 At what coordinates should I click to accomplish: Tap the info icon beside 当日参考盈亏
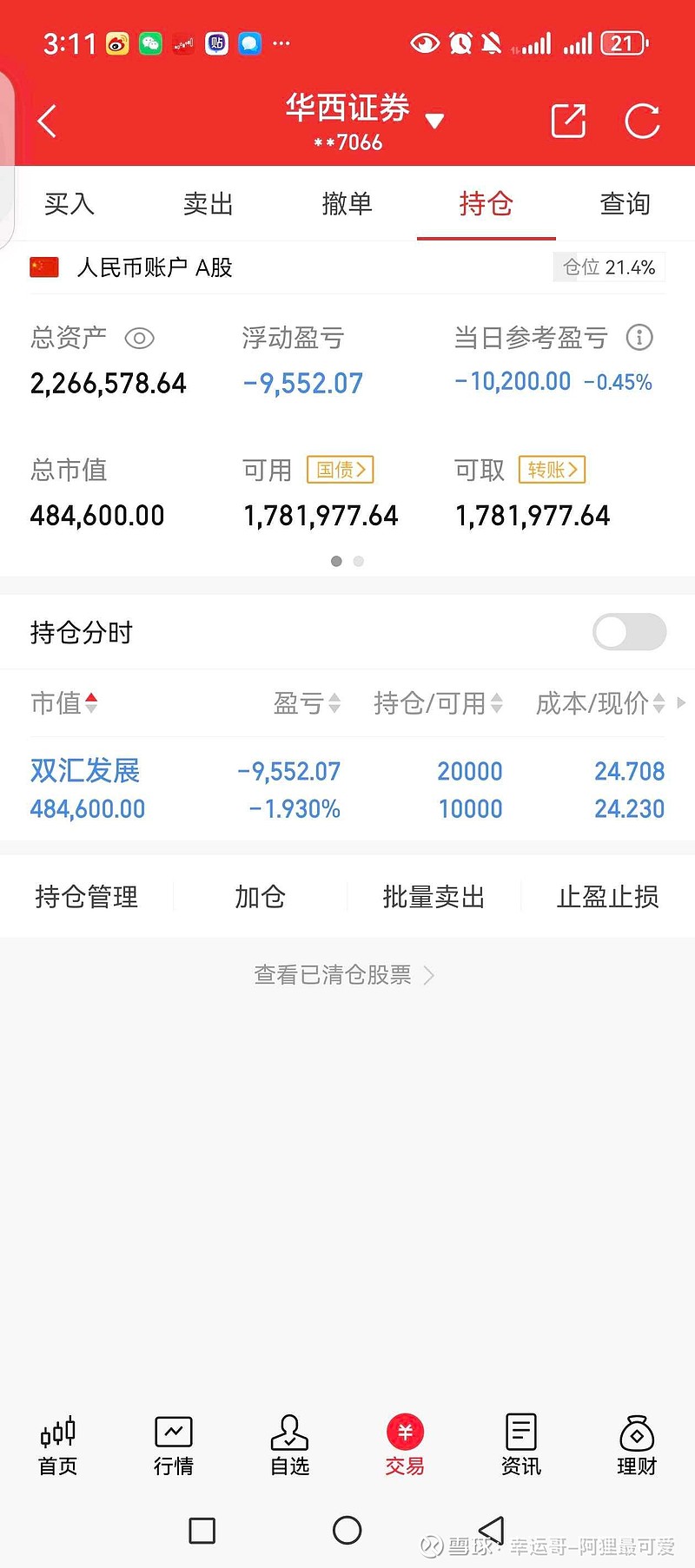coord(639,338)
